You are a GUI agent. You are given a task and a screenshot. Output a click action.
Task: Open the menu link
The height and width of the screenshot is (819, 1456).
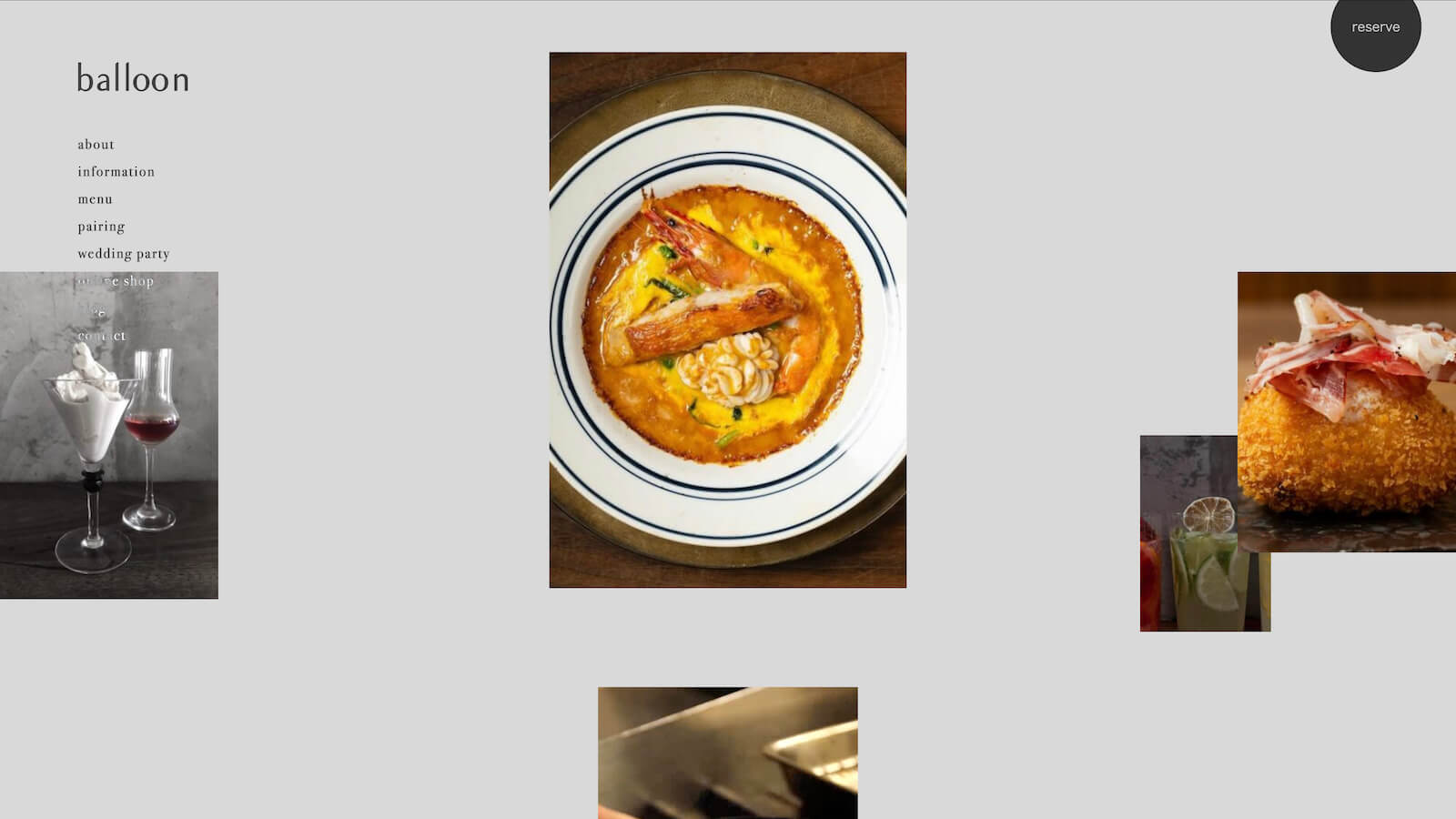point(95,199)
